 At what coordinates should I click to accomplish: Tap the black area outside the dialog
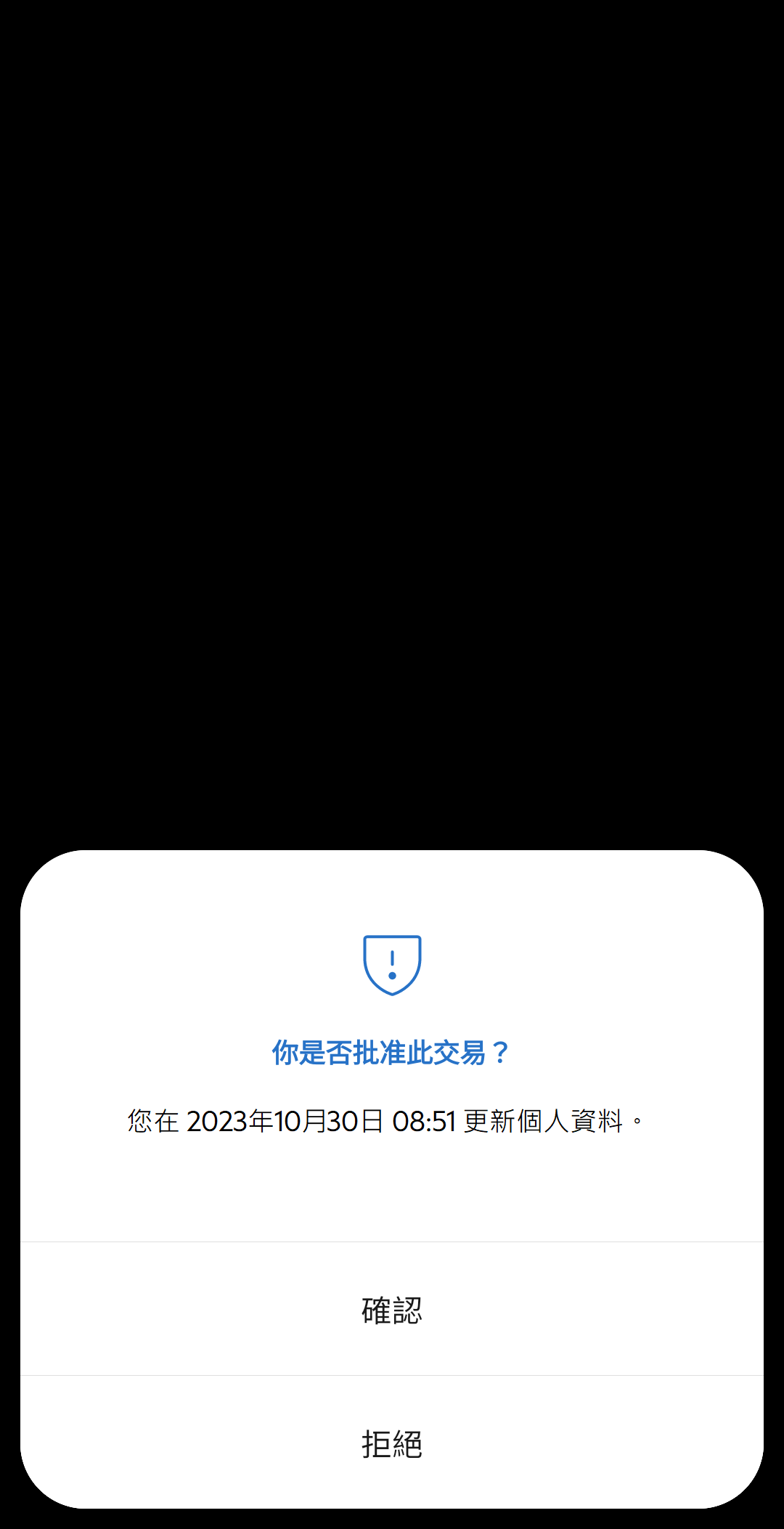click(392, 436)
